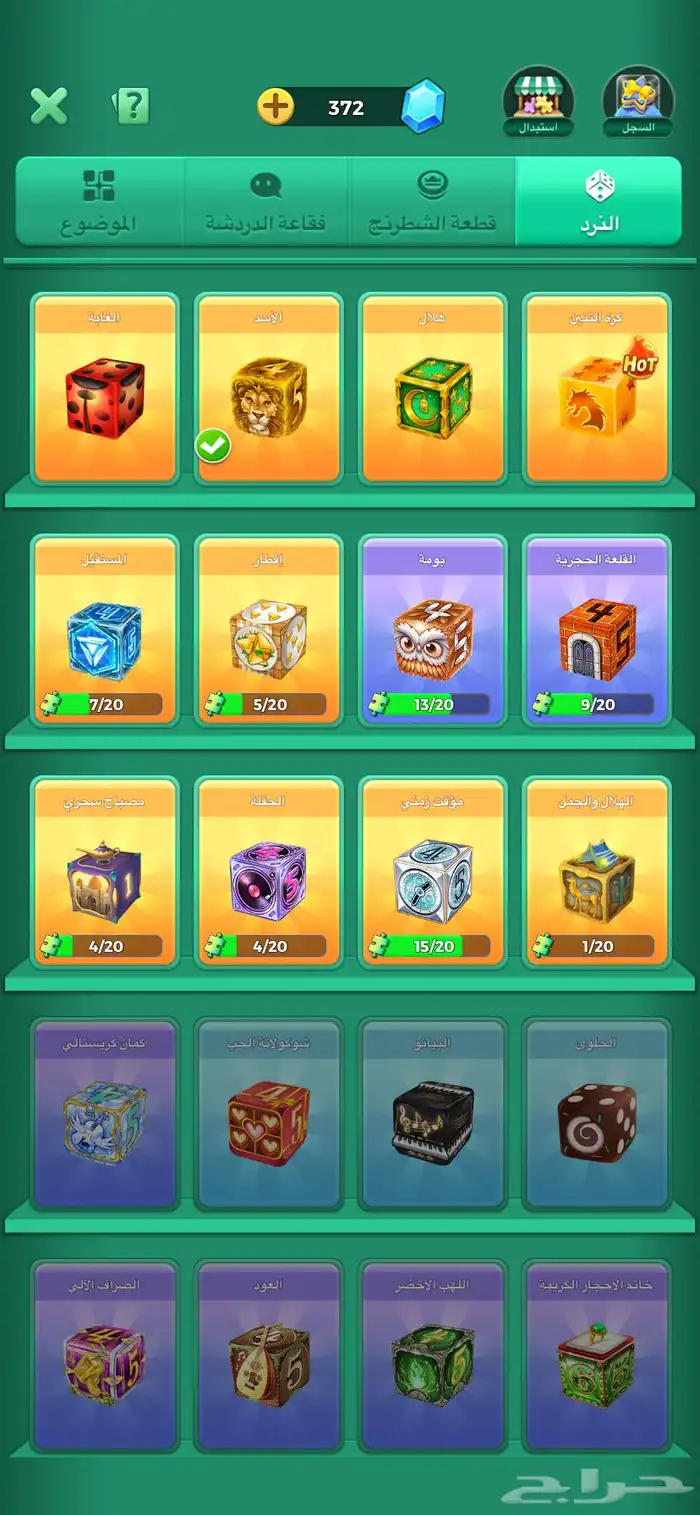Open the السجل record icon
Screen dimensions: 700x1515
pos(638,101)
